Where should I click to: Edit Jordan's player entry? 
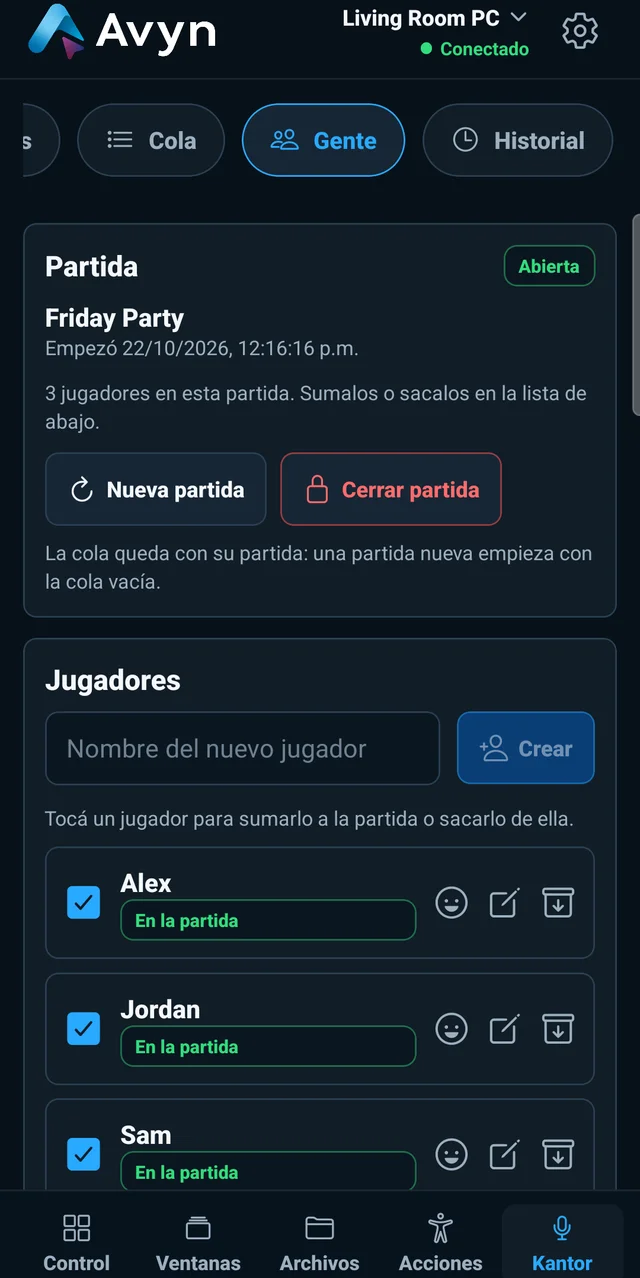(x=504, y=1029)
